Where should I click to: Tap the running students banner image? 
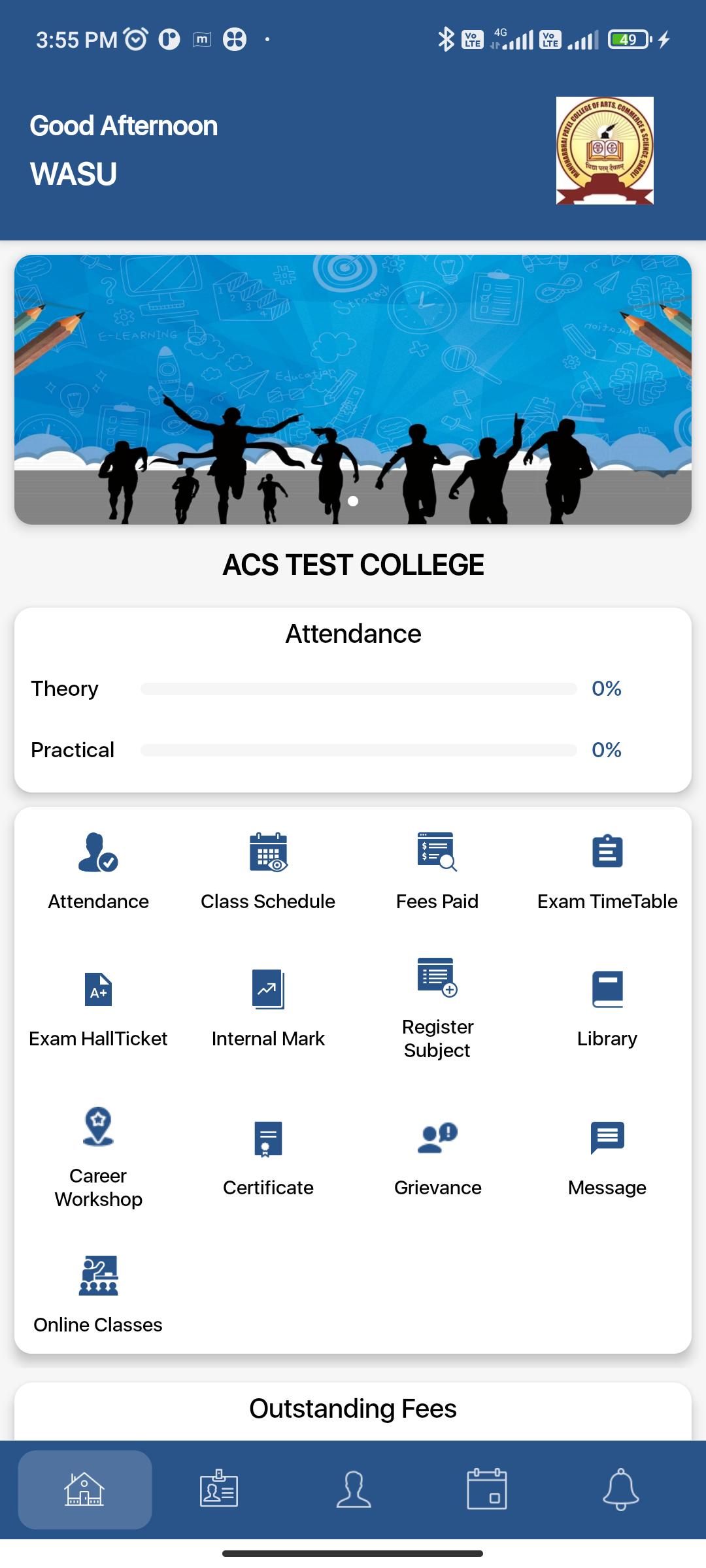tap(353, 389)
